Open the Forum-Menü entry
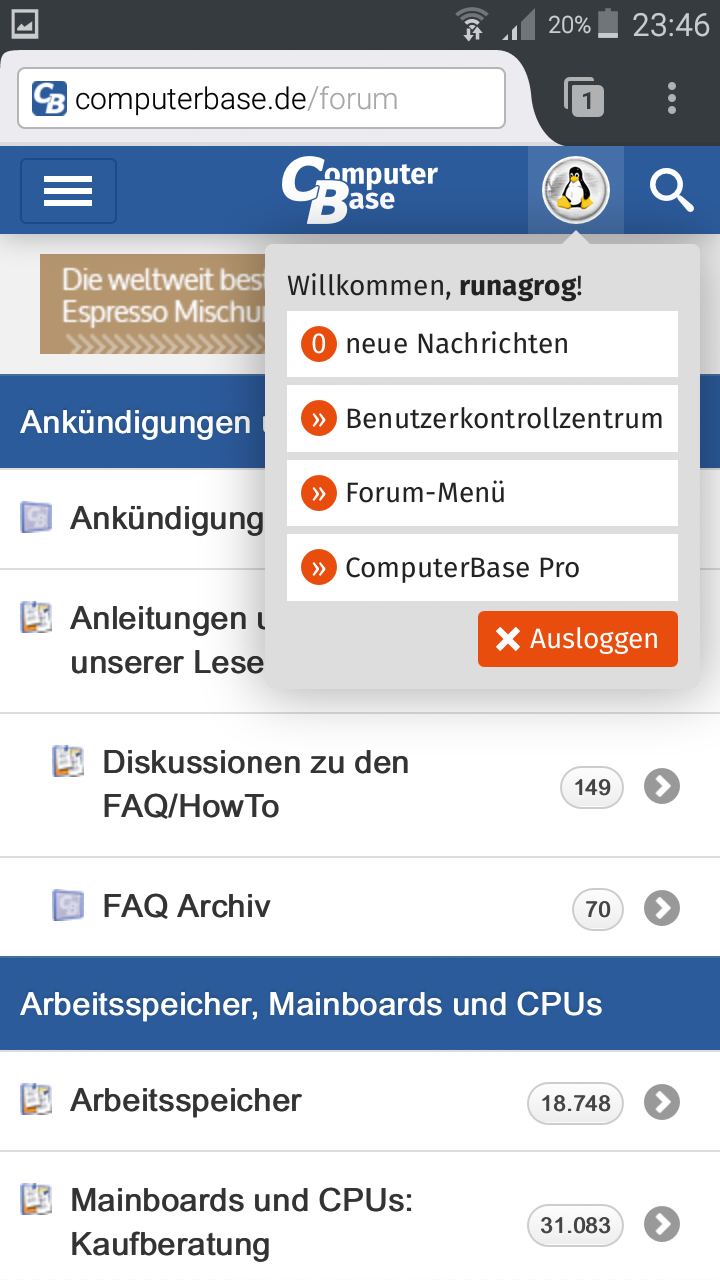Viewport: 720px width, 1280px height. point(482,493)
